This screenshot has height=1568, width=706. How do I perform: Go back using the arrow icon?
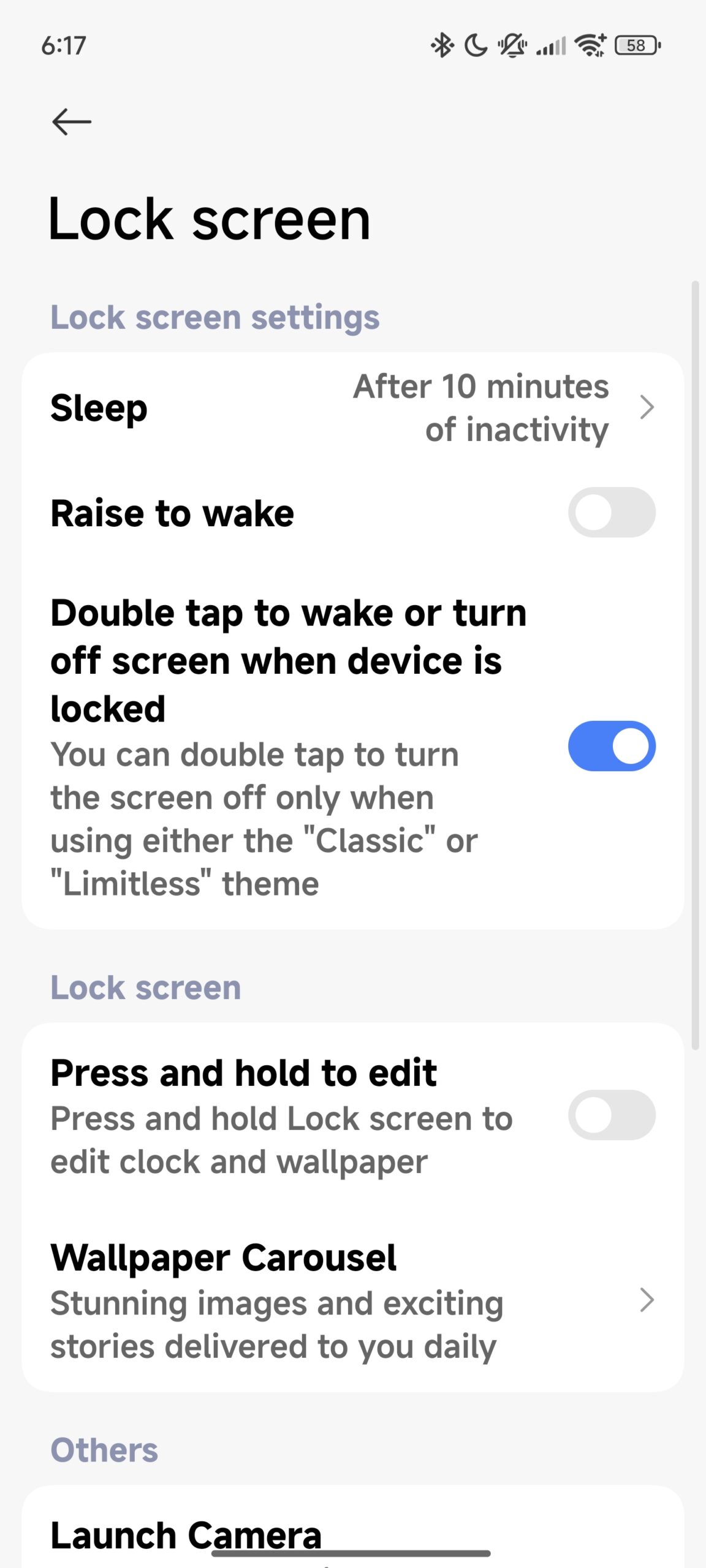pos(72,122)
